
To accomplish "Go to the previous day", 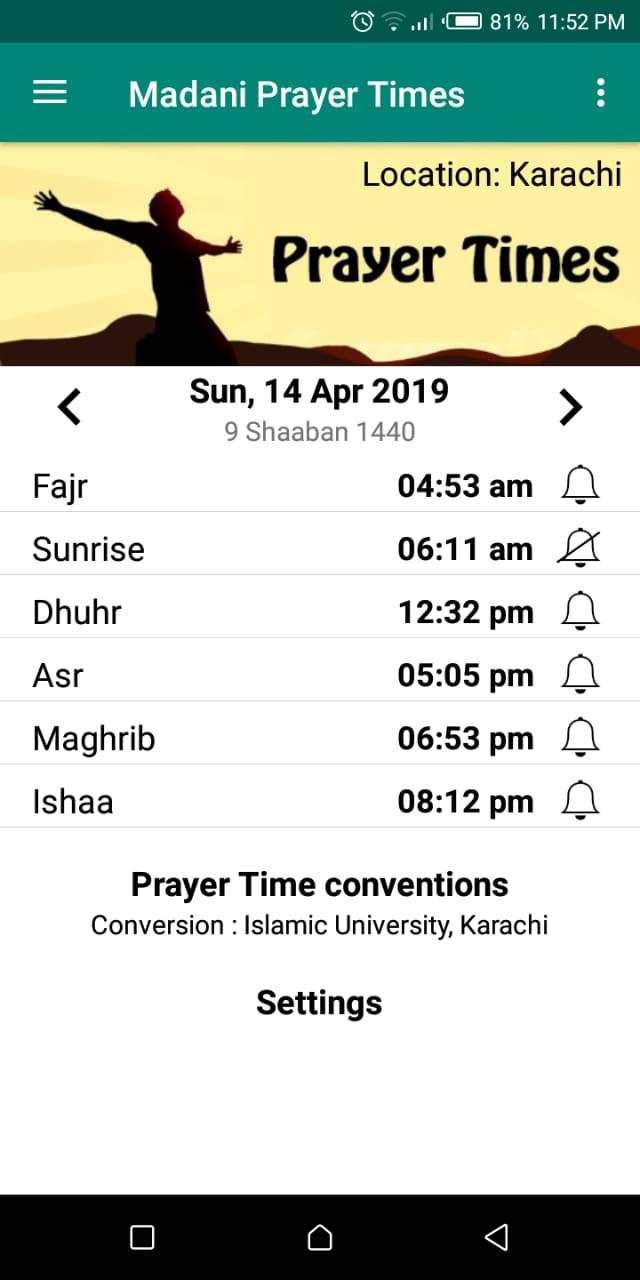I will pos(69,407).
